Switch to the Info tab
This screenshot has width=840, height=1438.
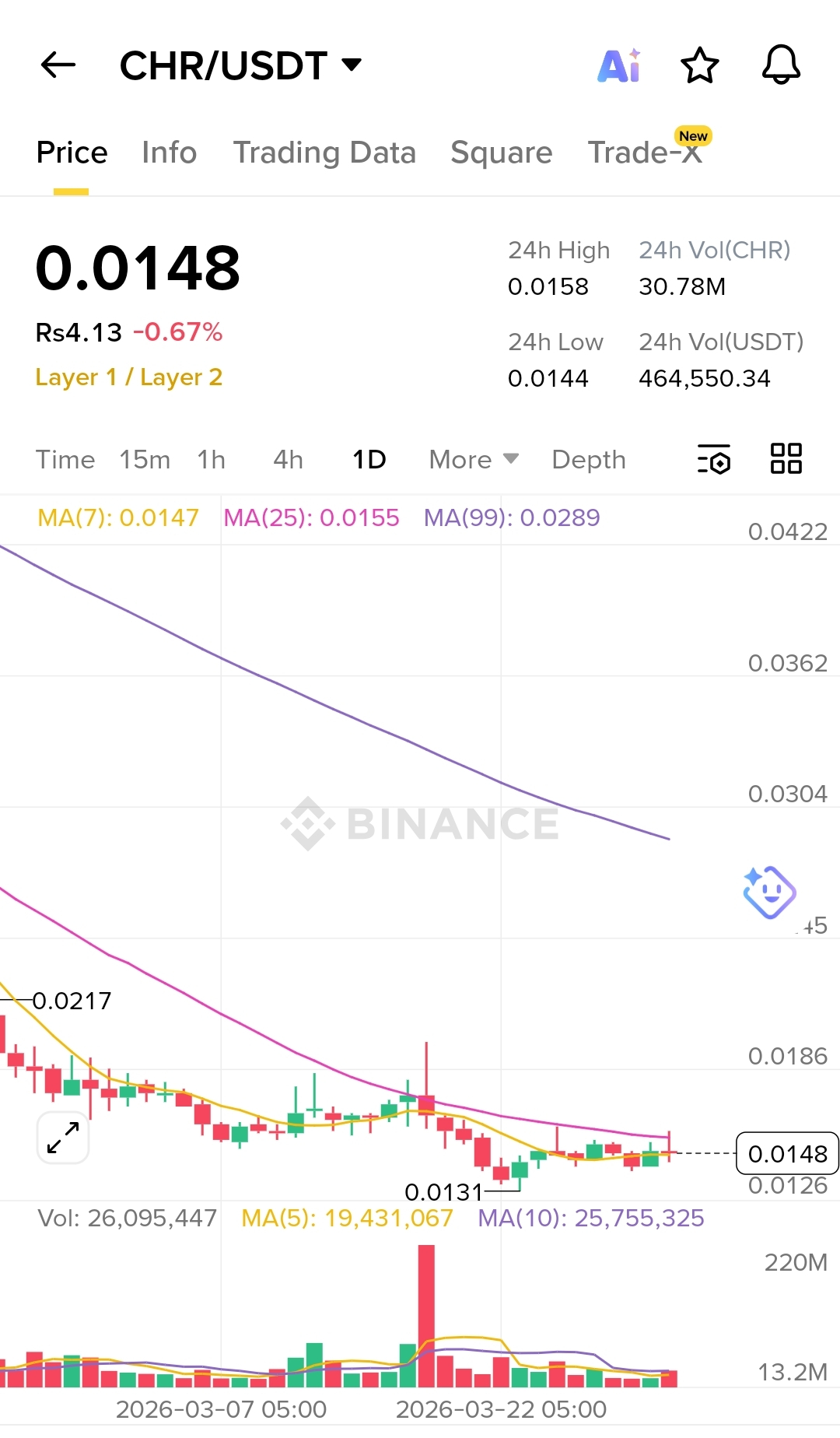[169, 153]
